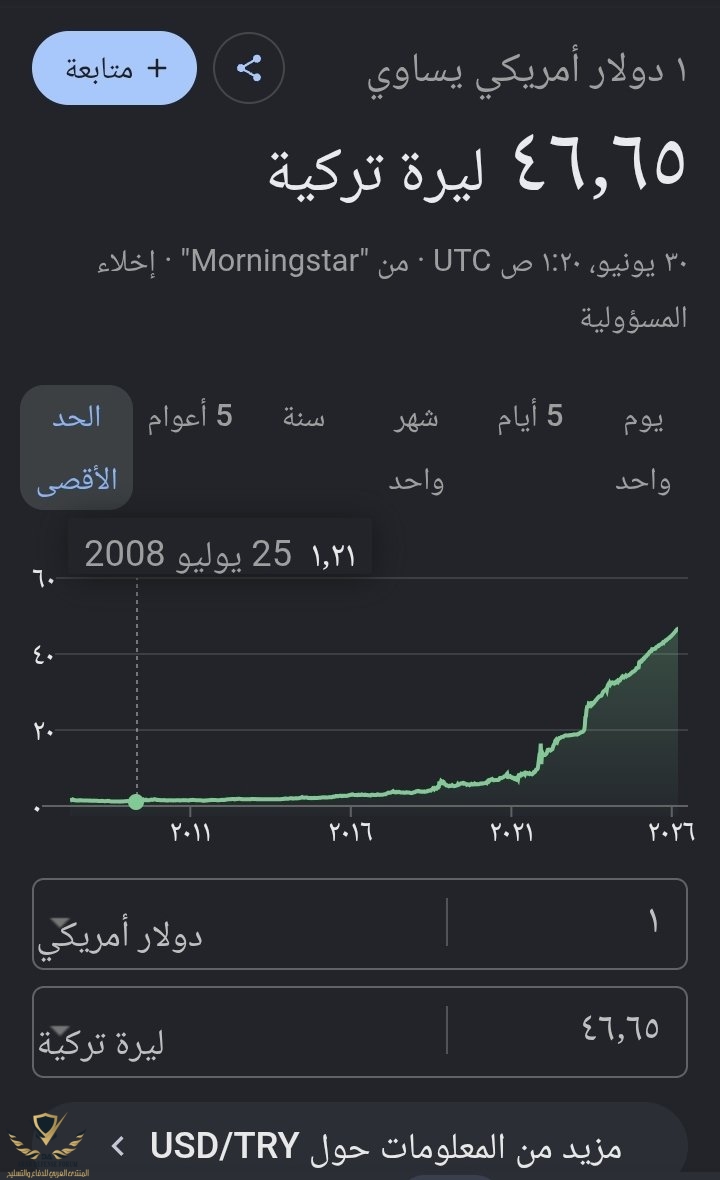Switch to the يوم واحد range
The height and width of the screenshot is (1180, 720).
pos(643,449)
